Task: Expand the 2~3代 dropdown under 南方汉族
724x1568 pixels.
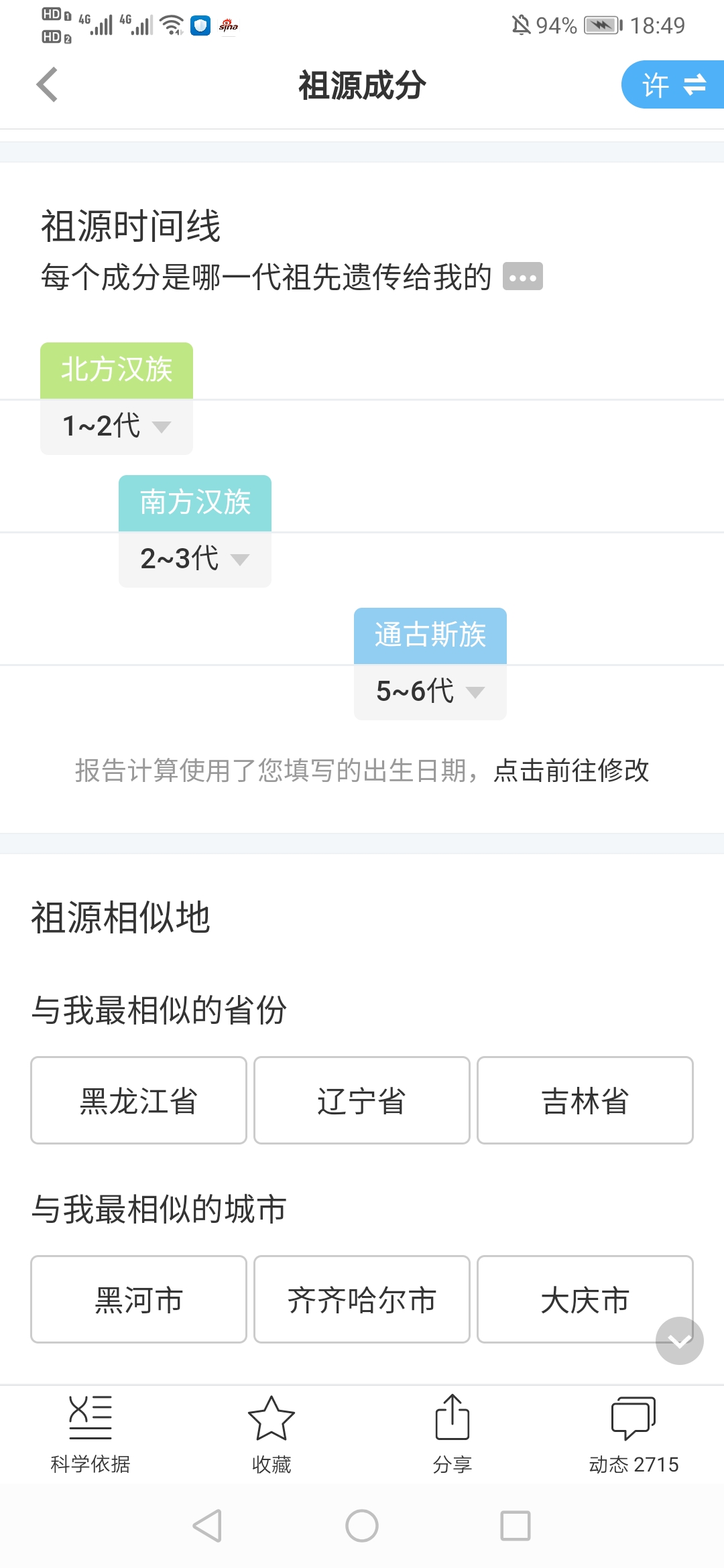Action: [195, 560]
